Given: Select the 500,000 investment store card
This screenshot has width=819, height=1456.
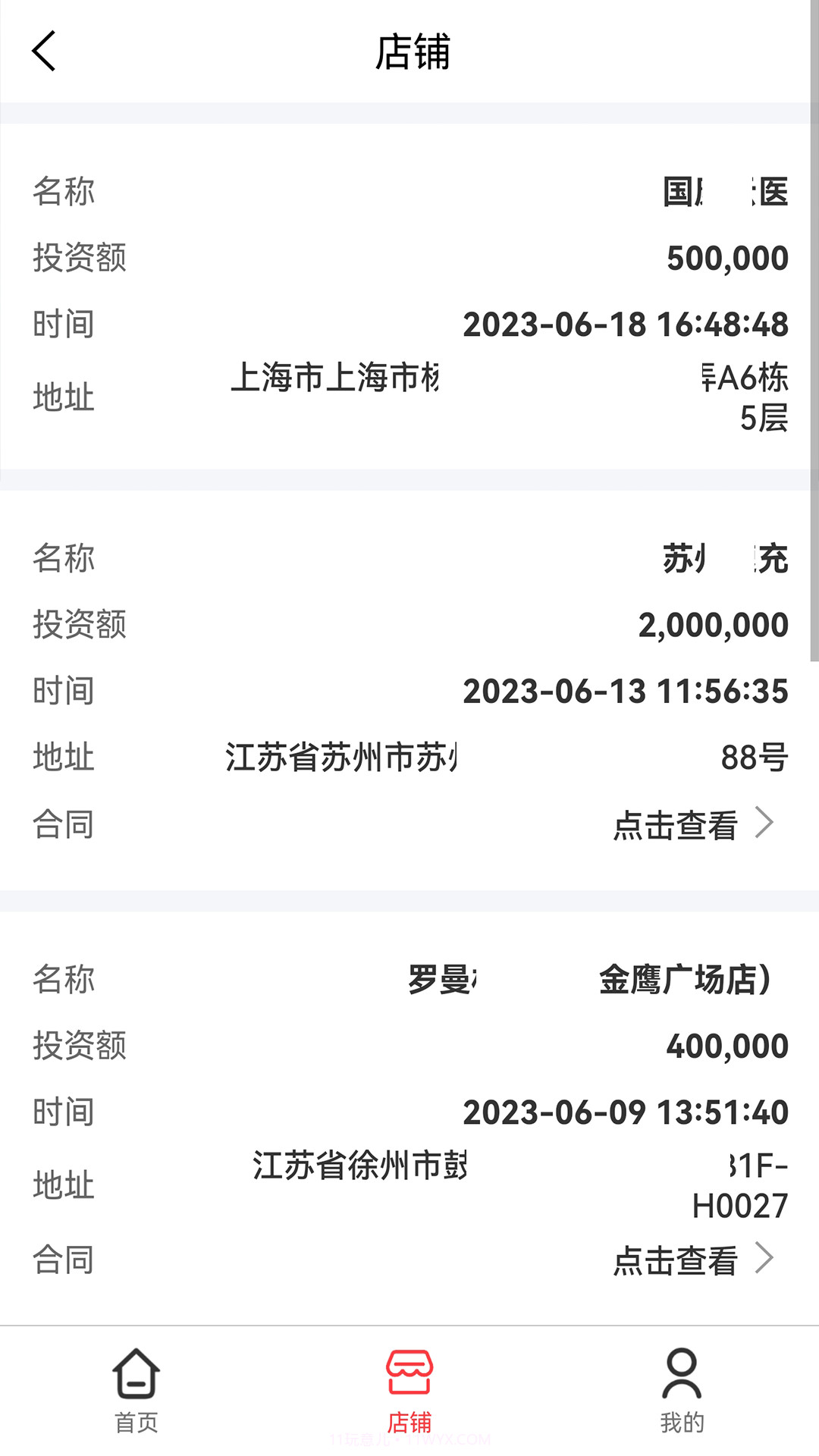Looking at the screenshot, I should (x=409, y=296).
